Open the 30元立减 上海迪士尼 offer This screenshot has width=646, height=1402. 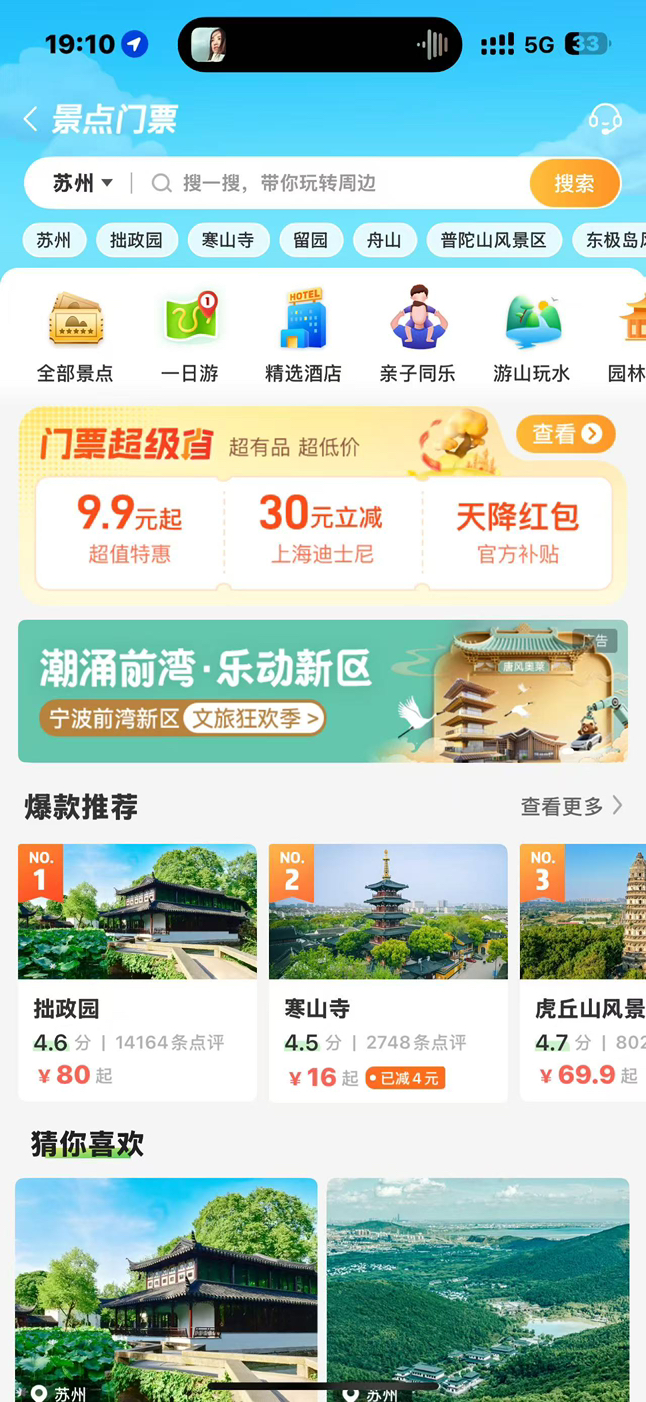coord(322,531)
